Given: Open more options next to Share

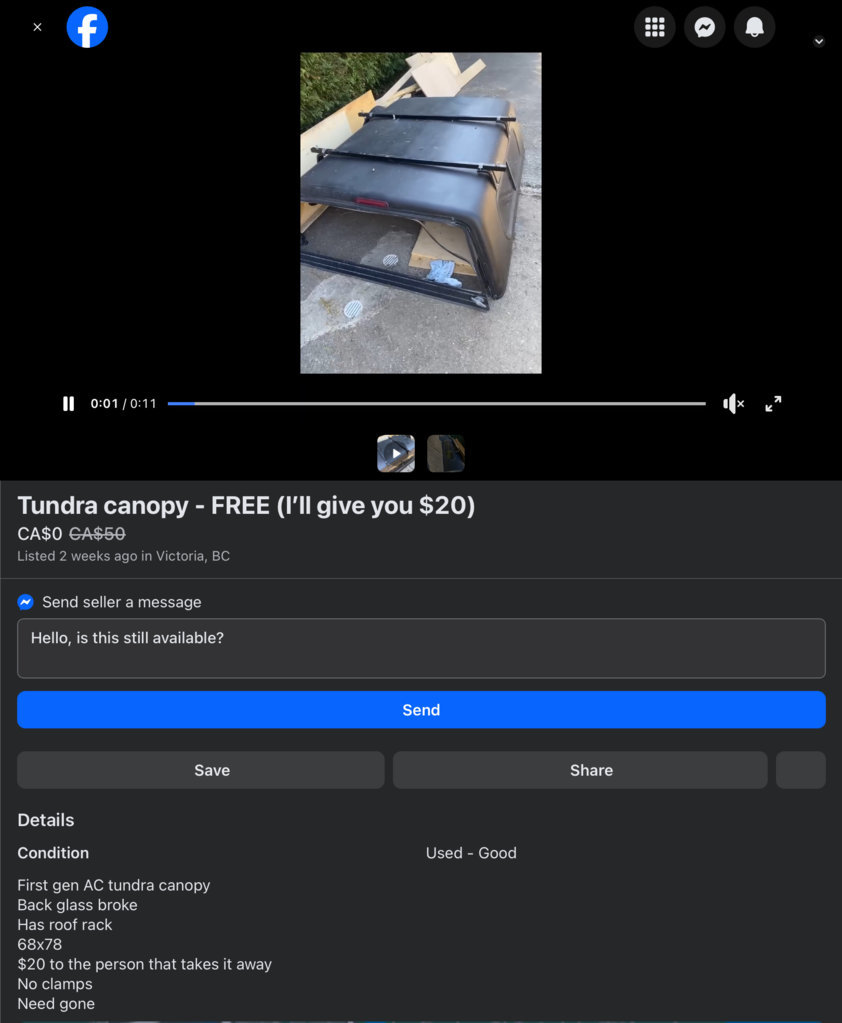Looking at the screenshot, I should coord(801,770).
